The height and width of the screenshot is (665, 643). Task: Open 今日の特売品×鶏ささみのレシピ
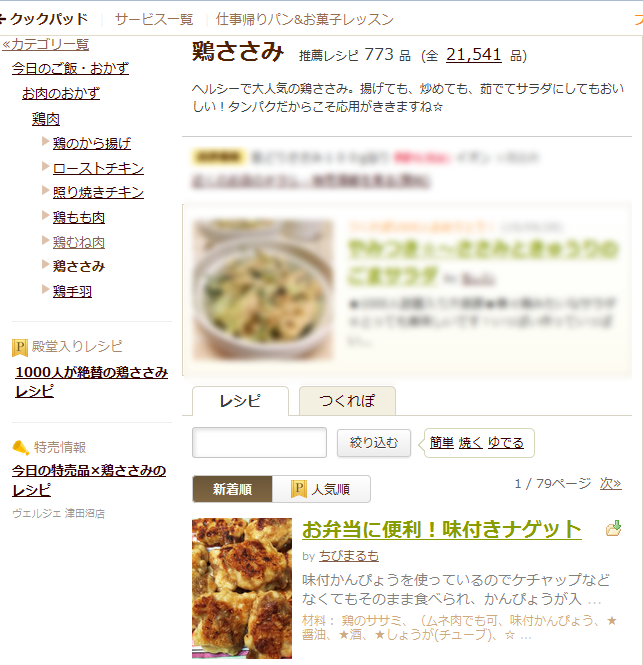point(89,479)
